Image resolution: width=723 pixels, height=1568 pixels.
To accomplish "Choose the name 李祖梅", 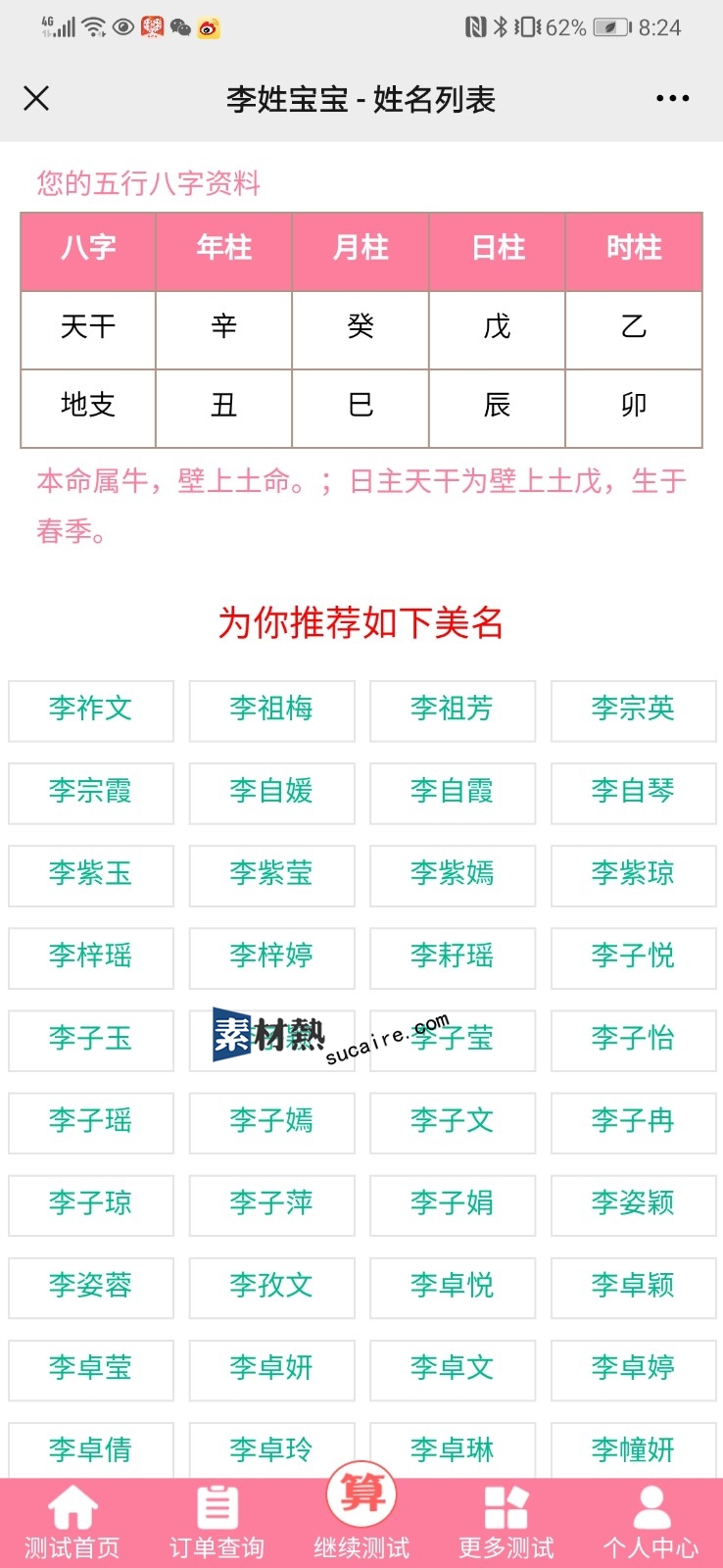I will (271, 710).
